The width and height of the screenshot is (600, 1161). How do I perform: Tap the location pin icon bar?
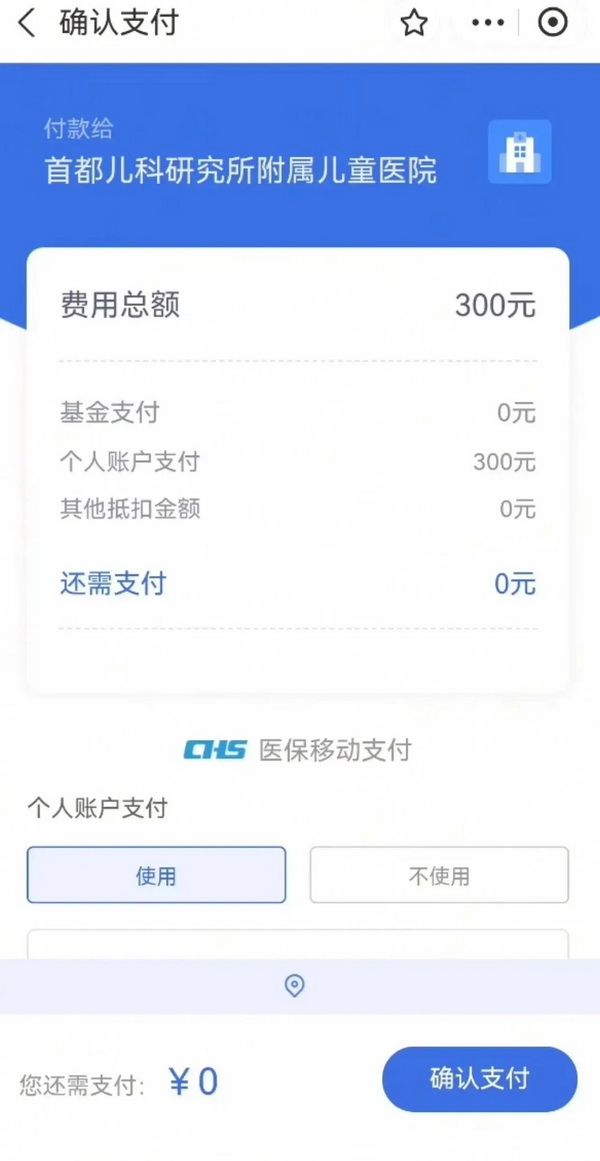coord(295,986)
